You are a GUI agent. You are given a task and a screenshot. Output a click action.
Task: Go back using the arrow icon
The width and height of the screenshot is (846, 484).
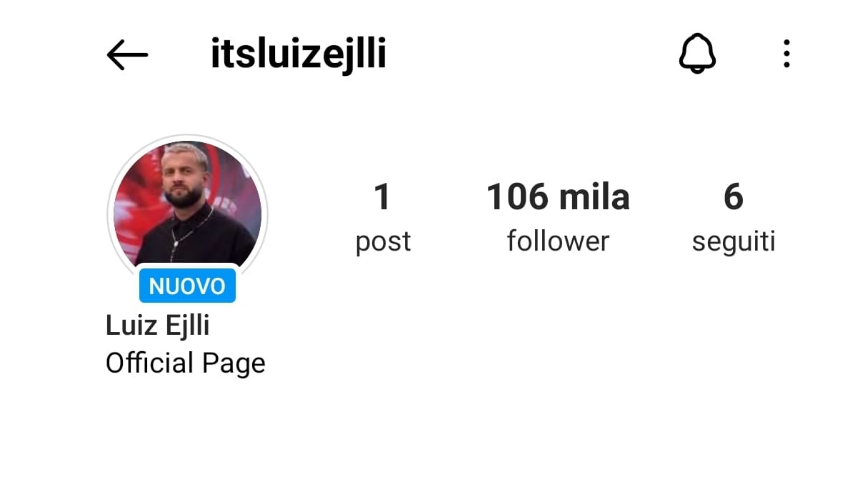127,55
